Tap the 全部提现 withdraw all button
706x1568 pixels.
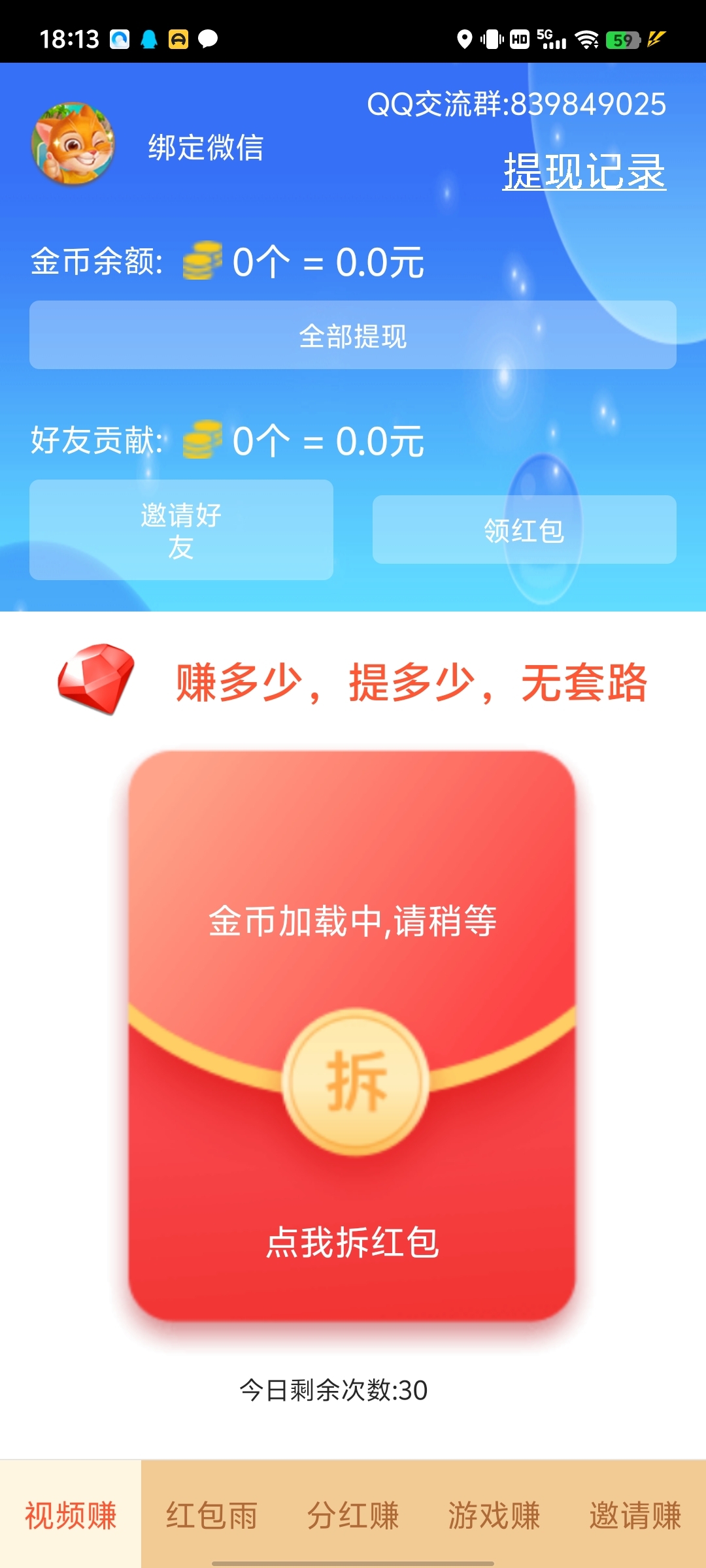click(353, 335)
